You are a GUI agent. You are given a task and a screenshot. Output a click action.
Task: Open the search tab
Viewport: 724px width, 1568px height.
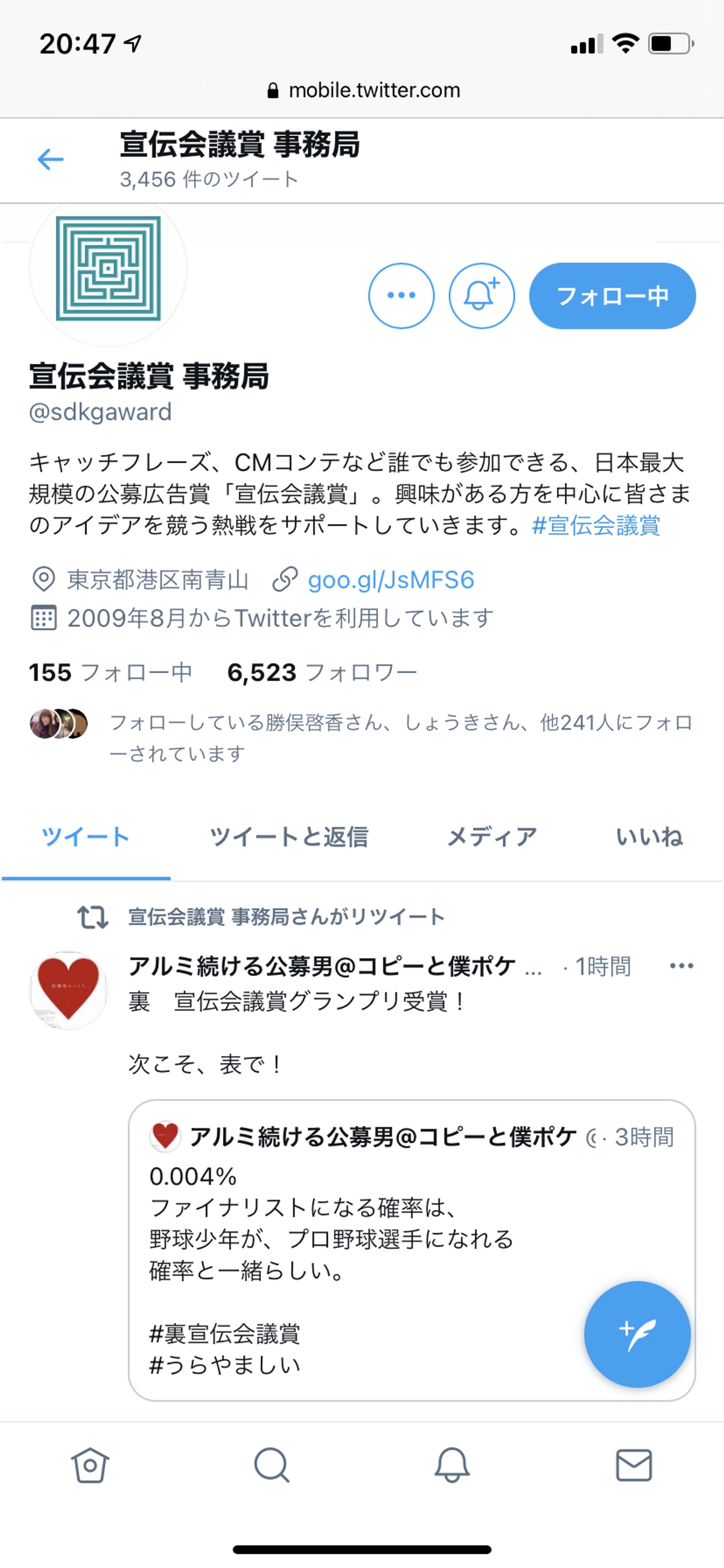coord(271,1465)
